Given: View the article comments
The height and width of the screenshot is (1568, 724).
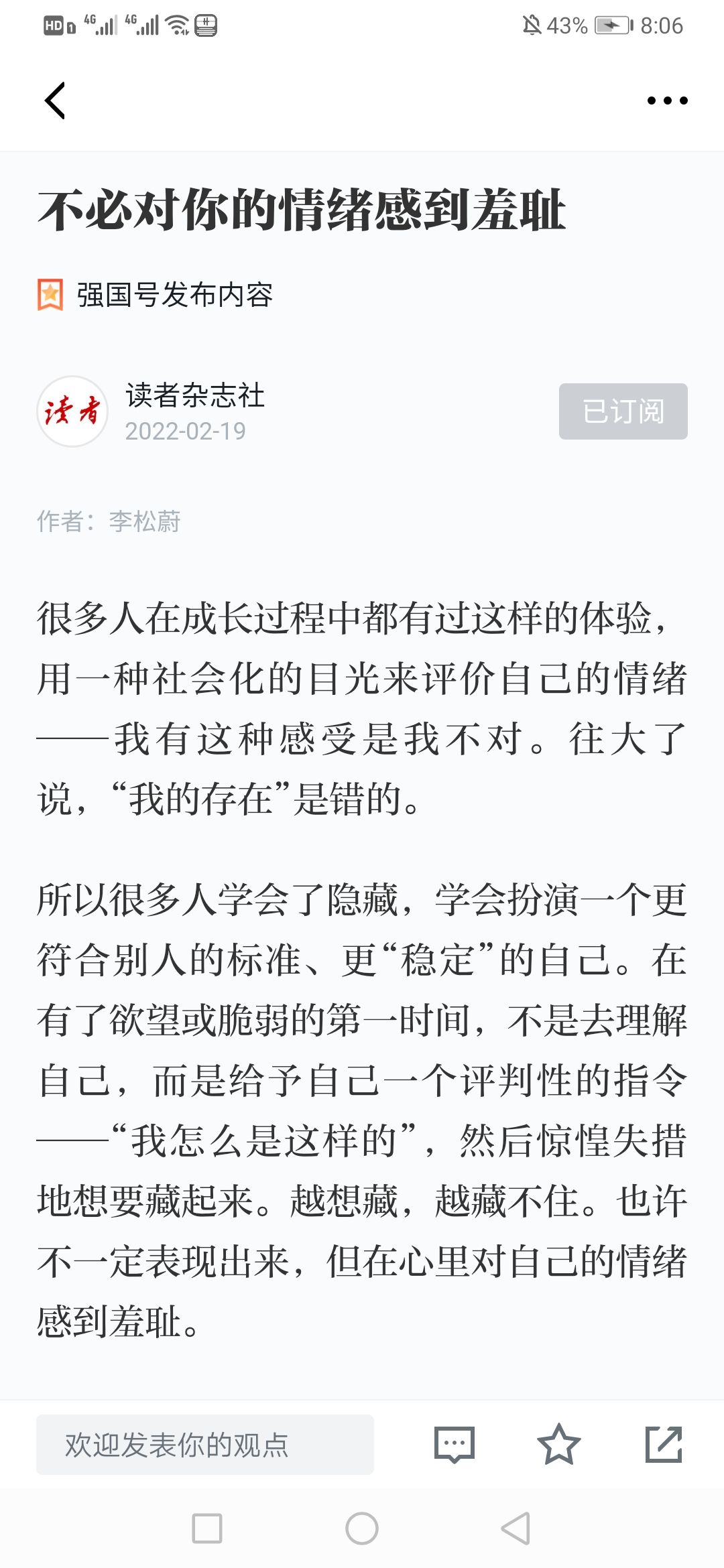Looking at the screenshot, I should coord(455,1445).
